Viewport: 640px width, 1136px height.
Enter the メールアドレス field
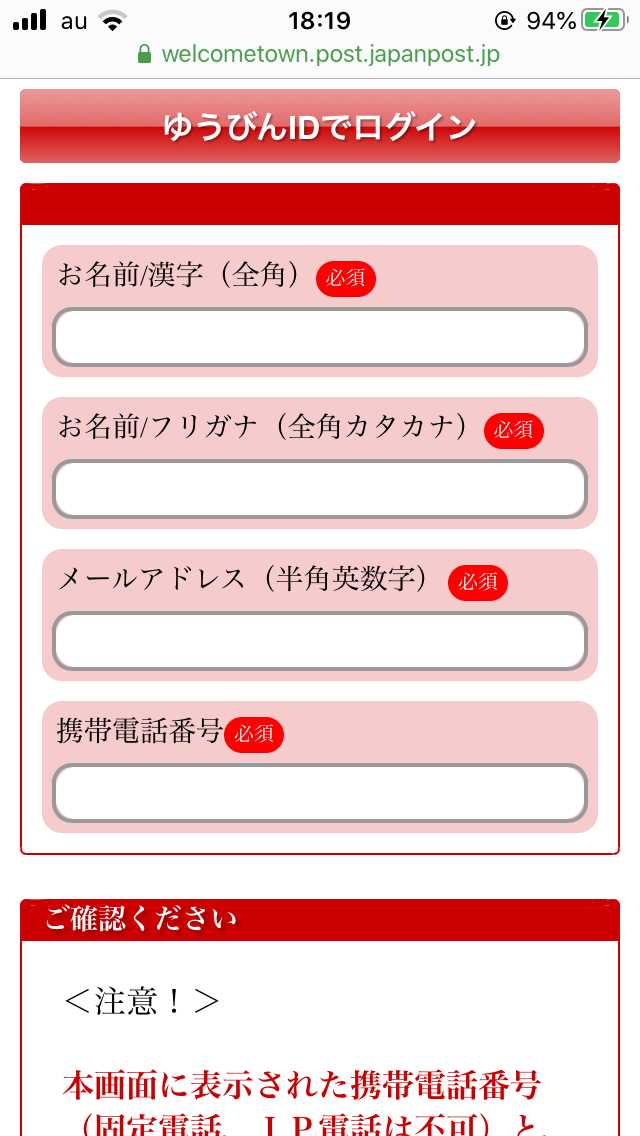320,641
